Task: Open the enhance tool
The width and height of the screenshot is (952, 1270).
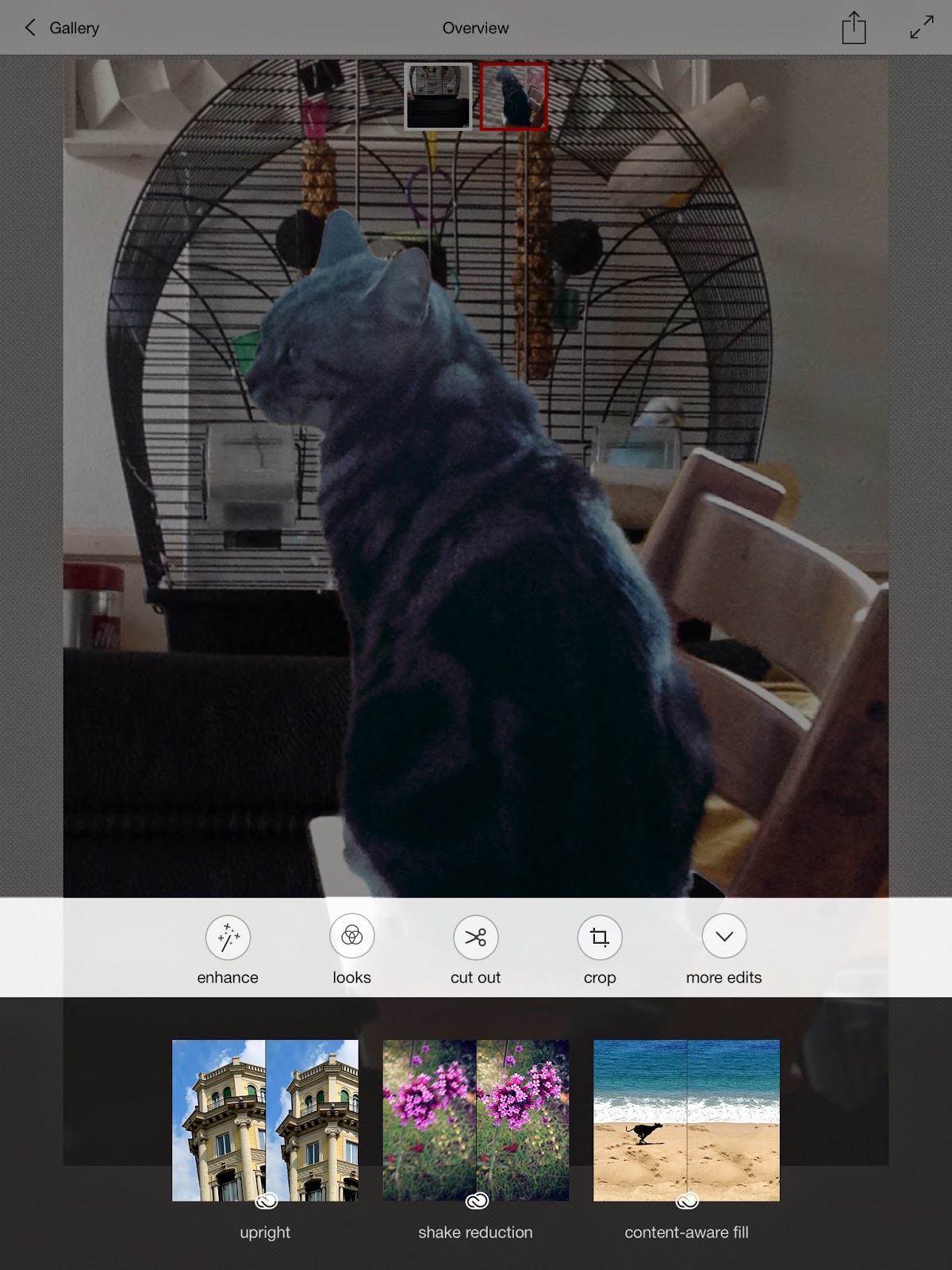Action: 228,937
